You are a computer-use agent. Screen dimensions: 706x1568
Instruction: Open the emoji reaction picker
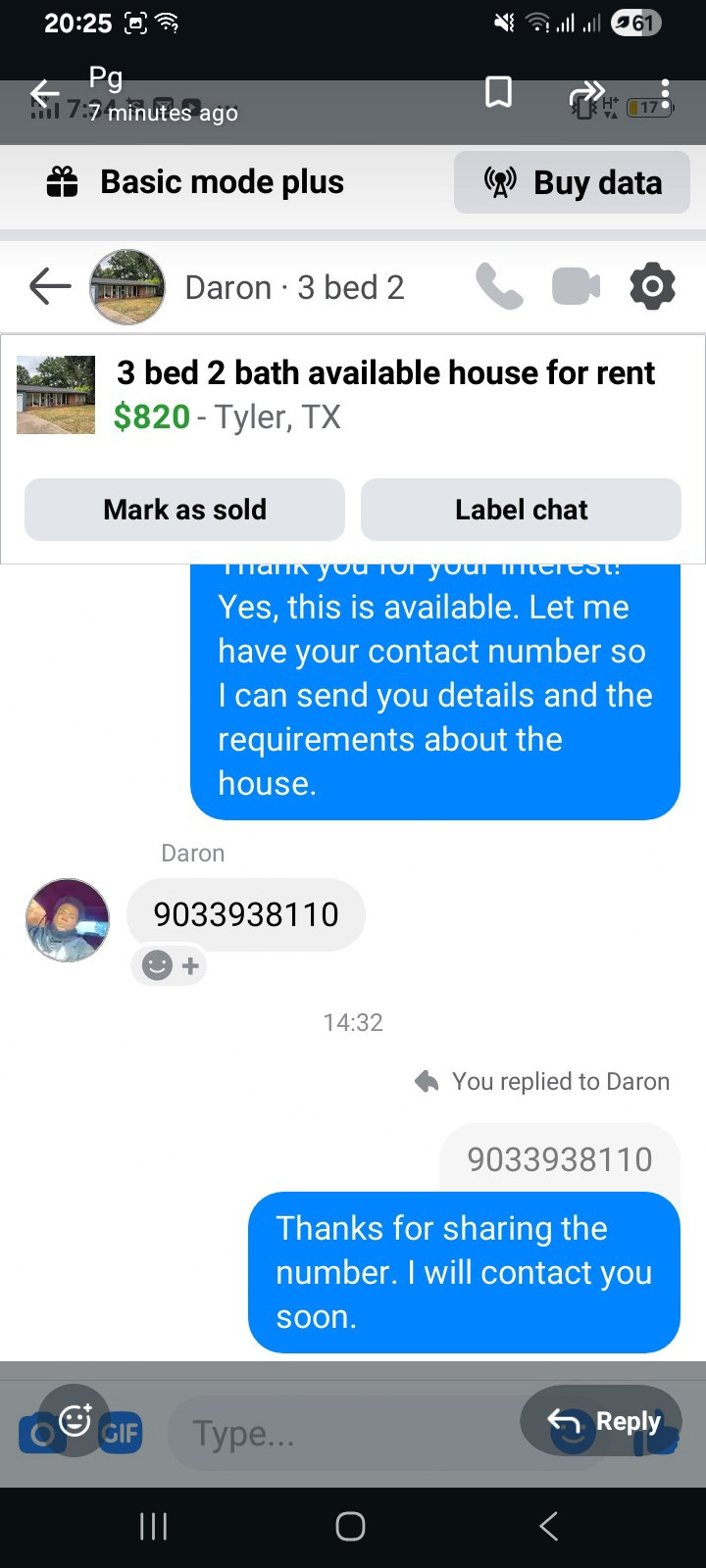point(75,1419)
